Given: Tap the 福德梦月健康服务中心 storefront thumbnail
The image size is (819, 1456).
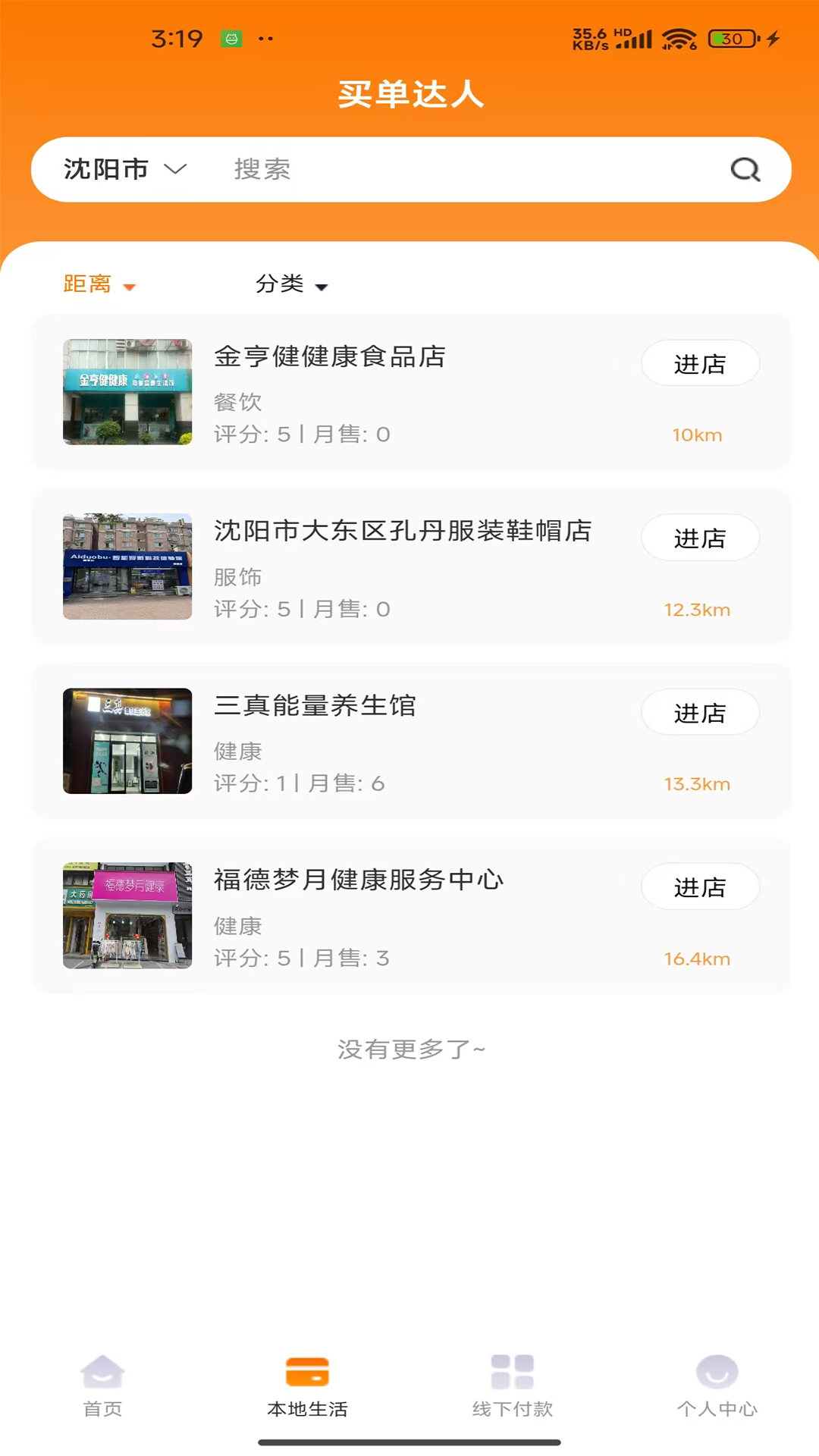Looking at the screenshot, I should pyautogui.click(x=127, y=916).
